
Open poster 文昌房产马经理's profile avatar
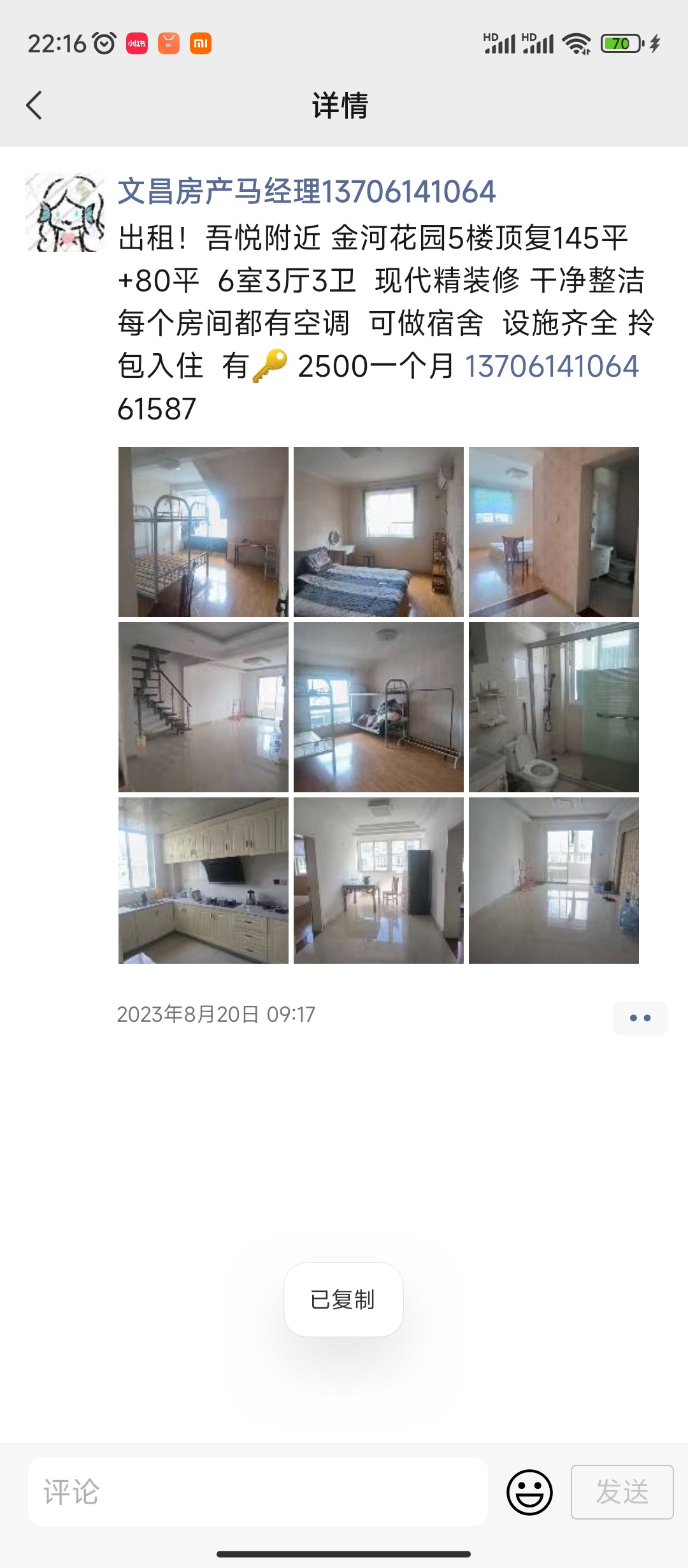[65, 212]
